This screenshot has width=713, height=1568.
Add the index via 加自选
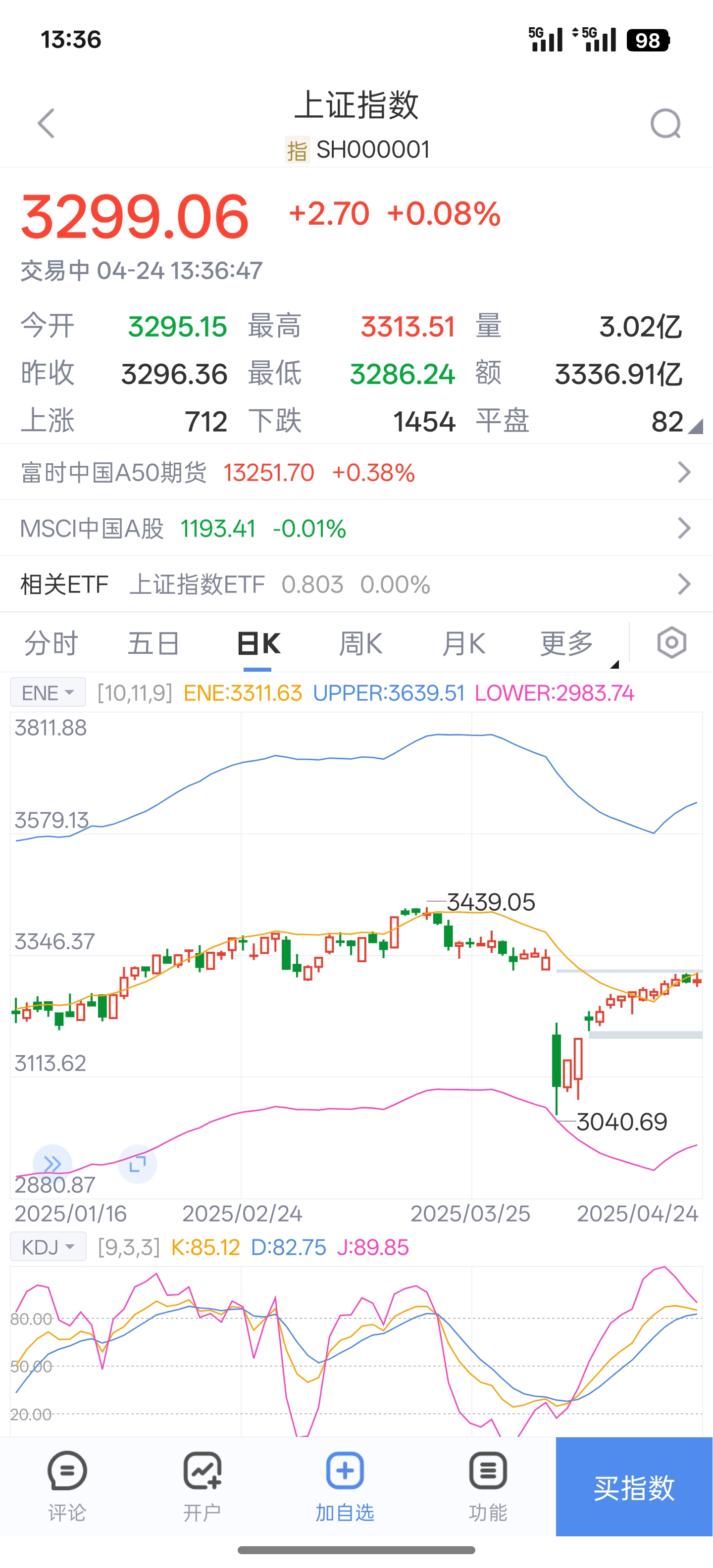(x=345, y=1486)
